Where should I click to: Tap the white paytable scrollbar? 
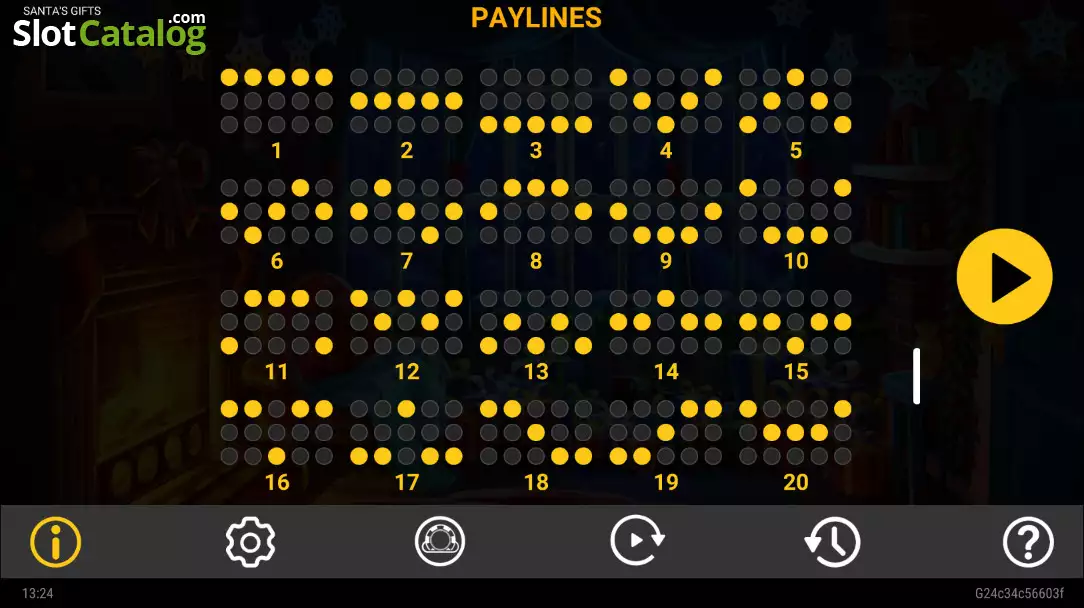(916, 376)
